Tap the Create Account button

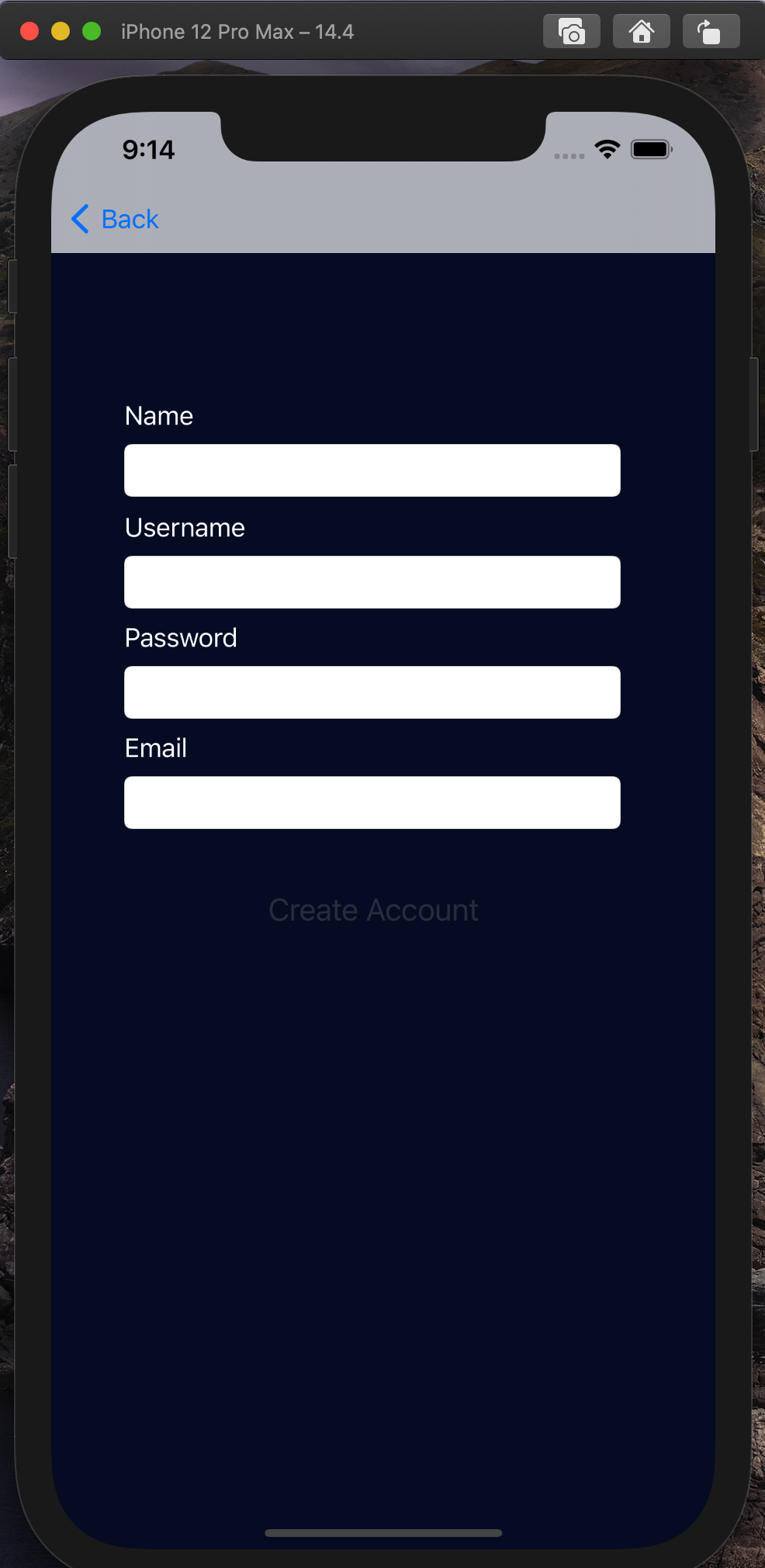[373, 910]
